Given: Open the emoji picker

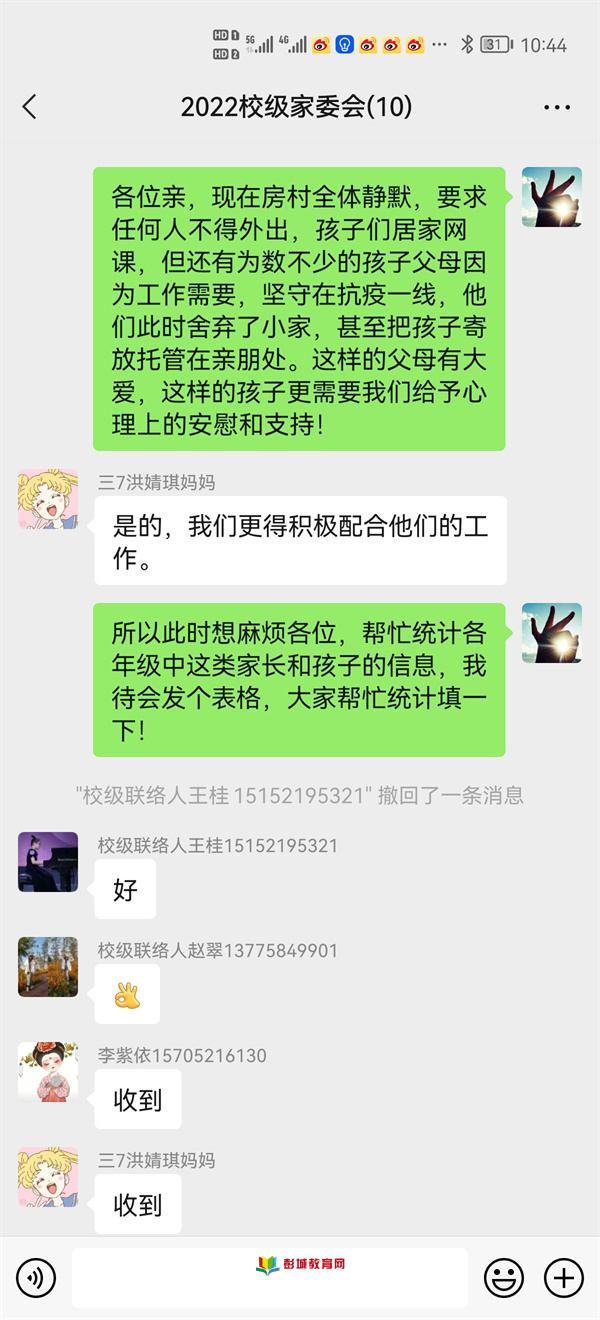Looking at the screenshot, I should tap(504, 1277).
